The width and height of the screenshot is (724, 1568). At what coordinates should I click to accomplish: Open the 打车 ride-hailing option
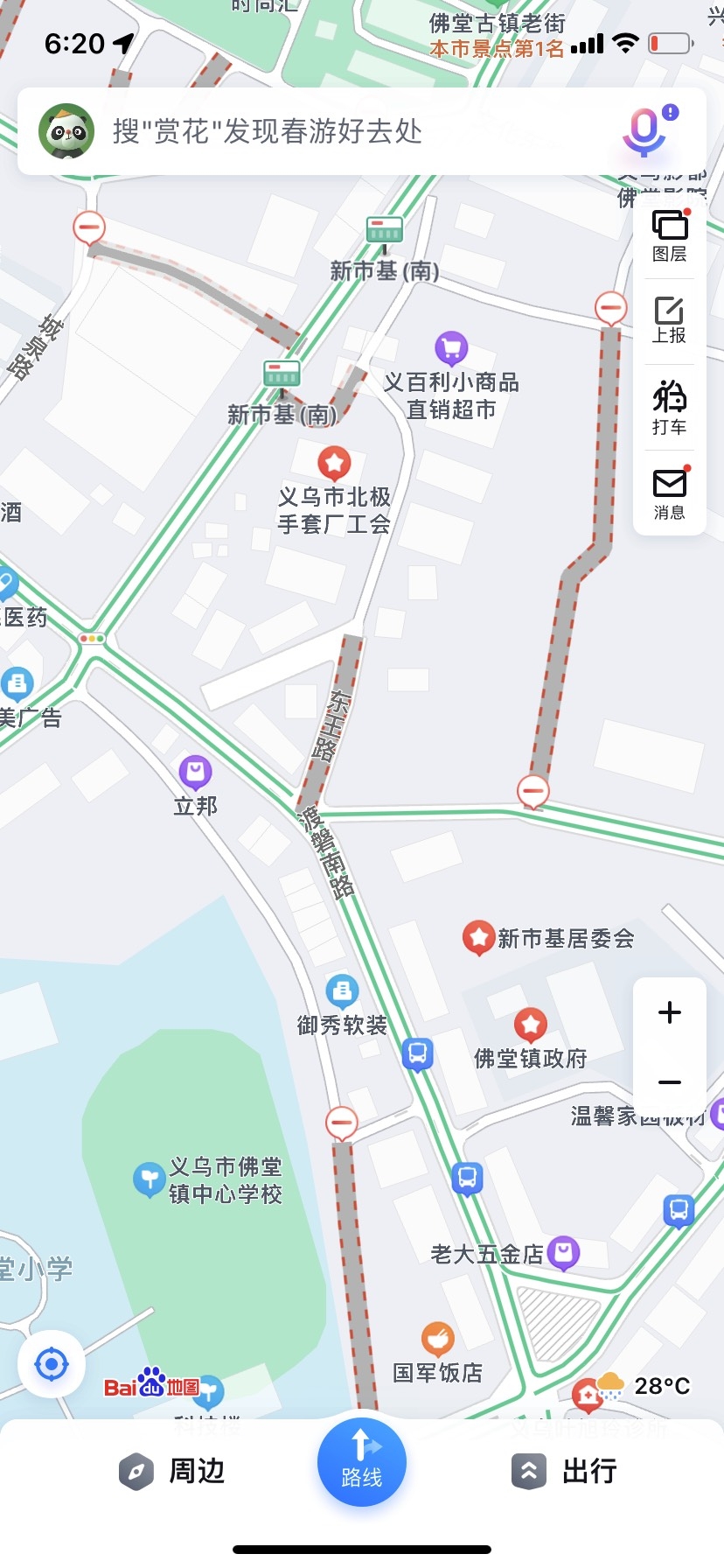pos(670,408)
